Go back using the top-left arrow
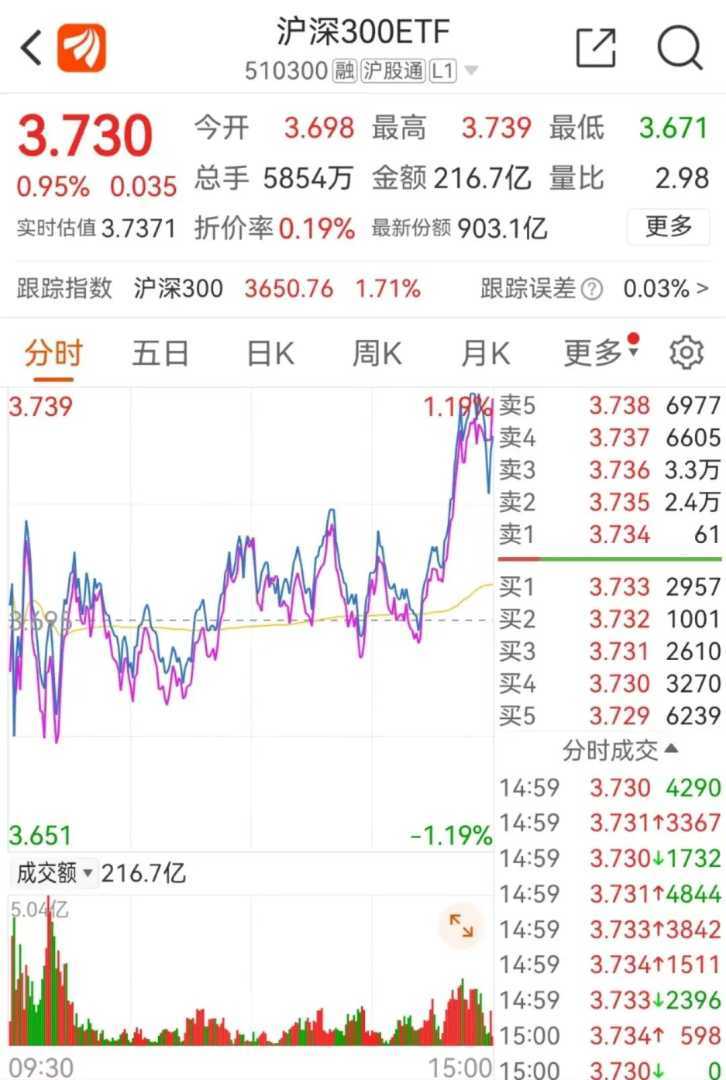 click(31, 47)
